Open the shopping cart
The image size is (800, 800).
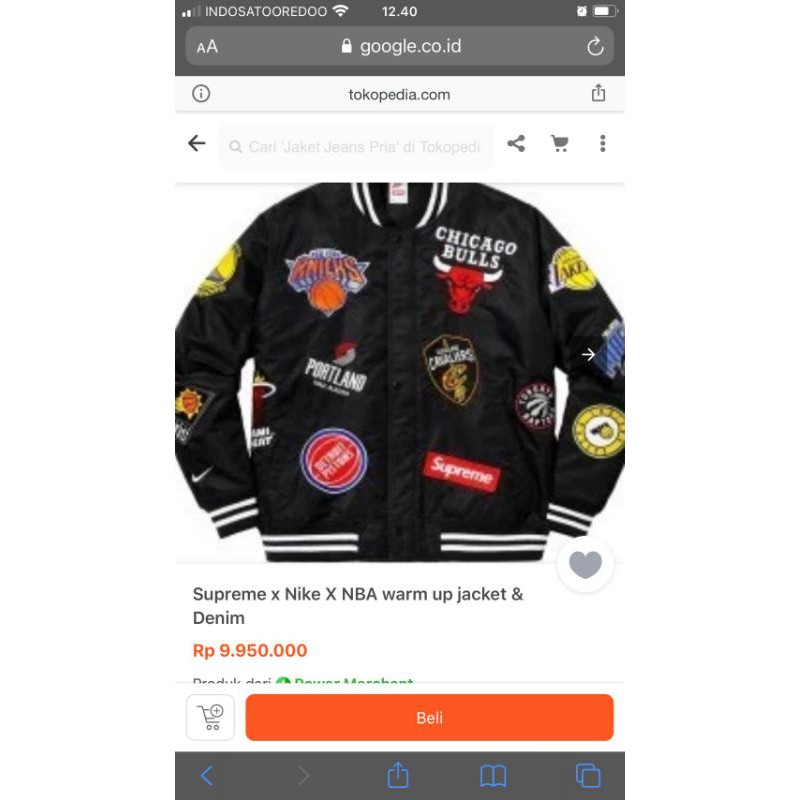(x=560, y=144)
